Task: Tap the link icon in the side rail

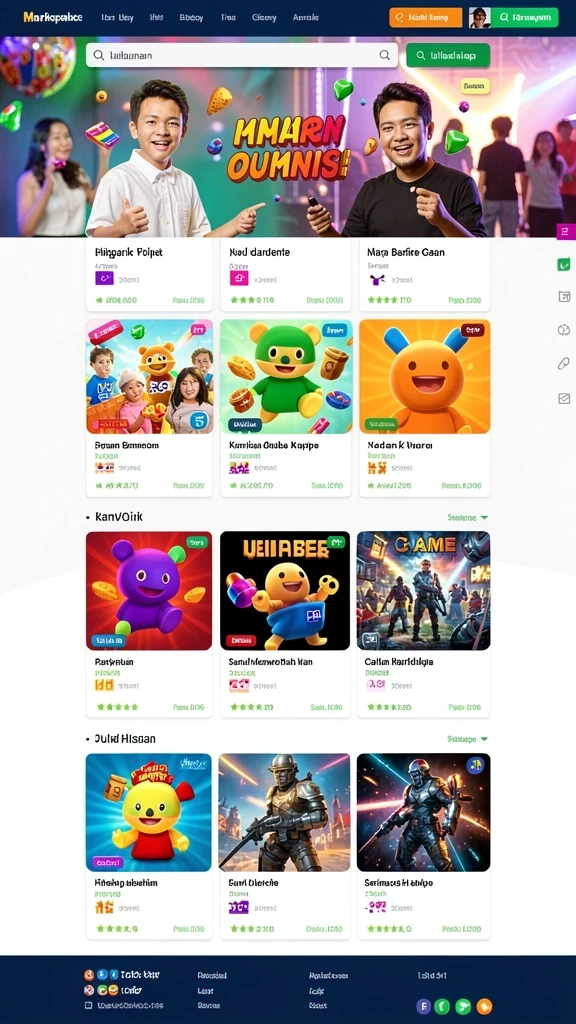Action: [564, 364]
